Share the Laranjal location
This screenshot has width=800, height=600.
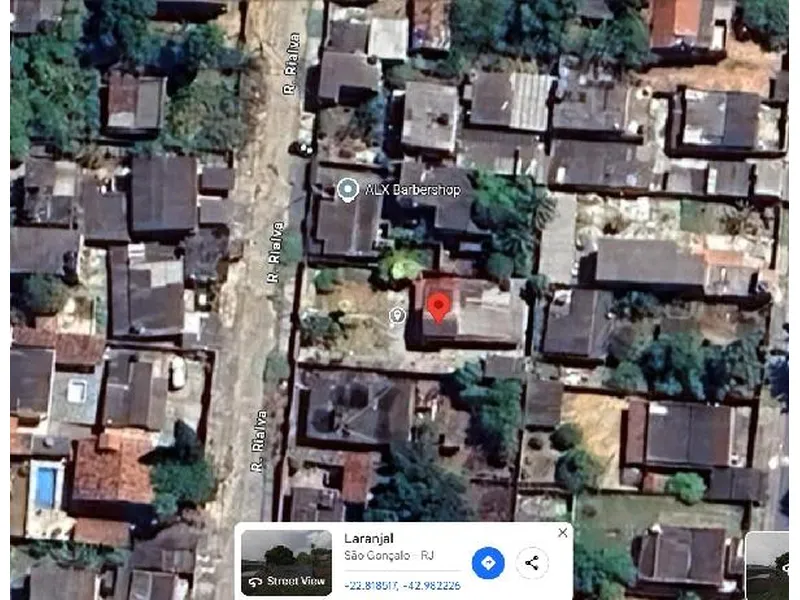point(532,562)
